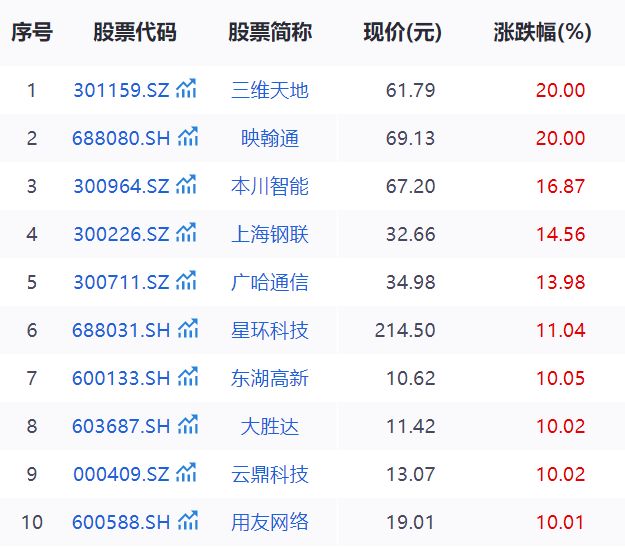View the trend chart icon for 300226.SZ
The height and width of the screenshot is (549, 625).
(x=186, y=234)
